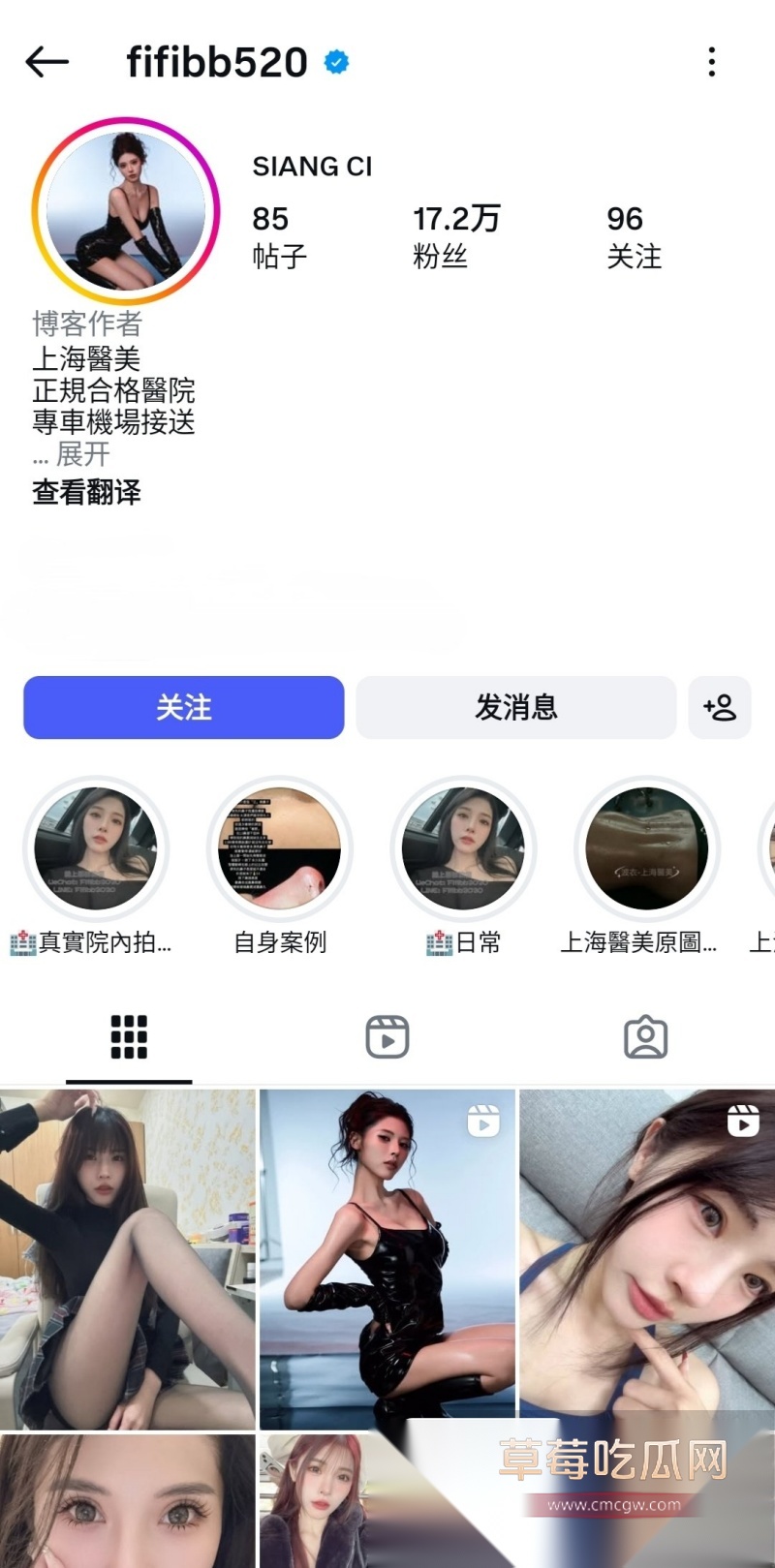Open the three-dot options menu
Image resolution: width=775 pixels, height=1568 pixels.
711,61
